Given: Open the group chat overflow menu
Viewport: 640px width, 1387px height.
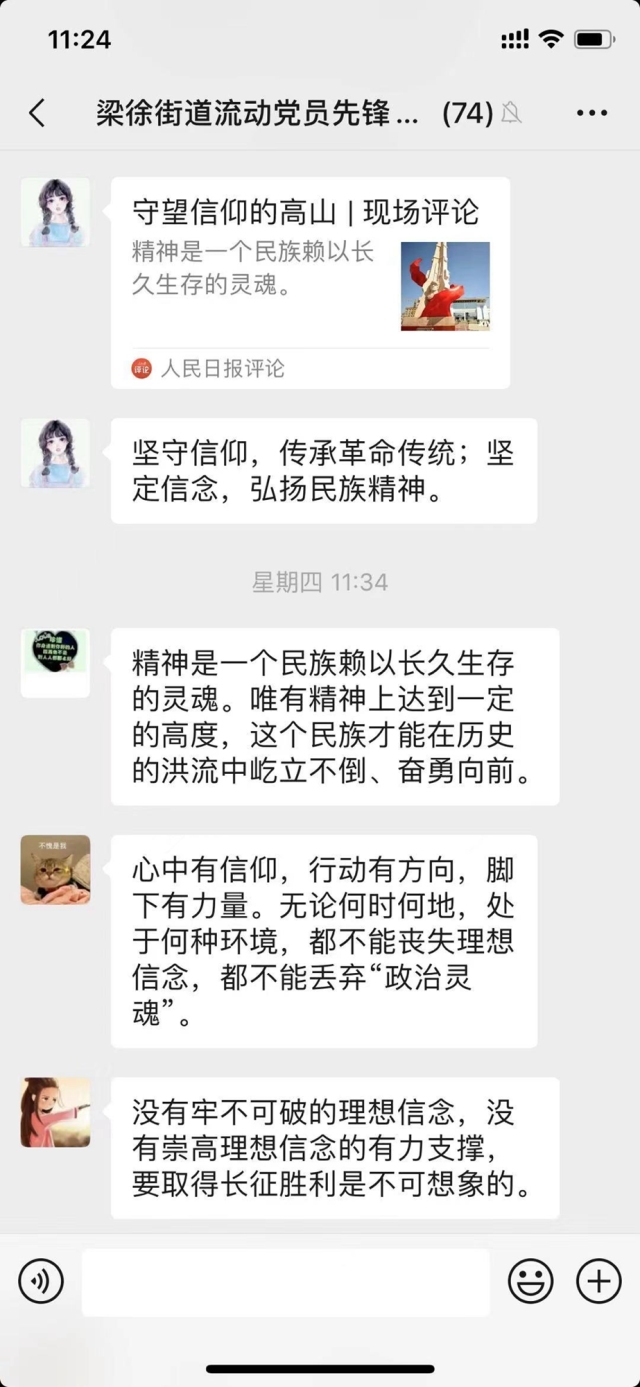Looking at the screenshot, I should click(x=592, y=113).
